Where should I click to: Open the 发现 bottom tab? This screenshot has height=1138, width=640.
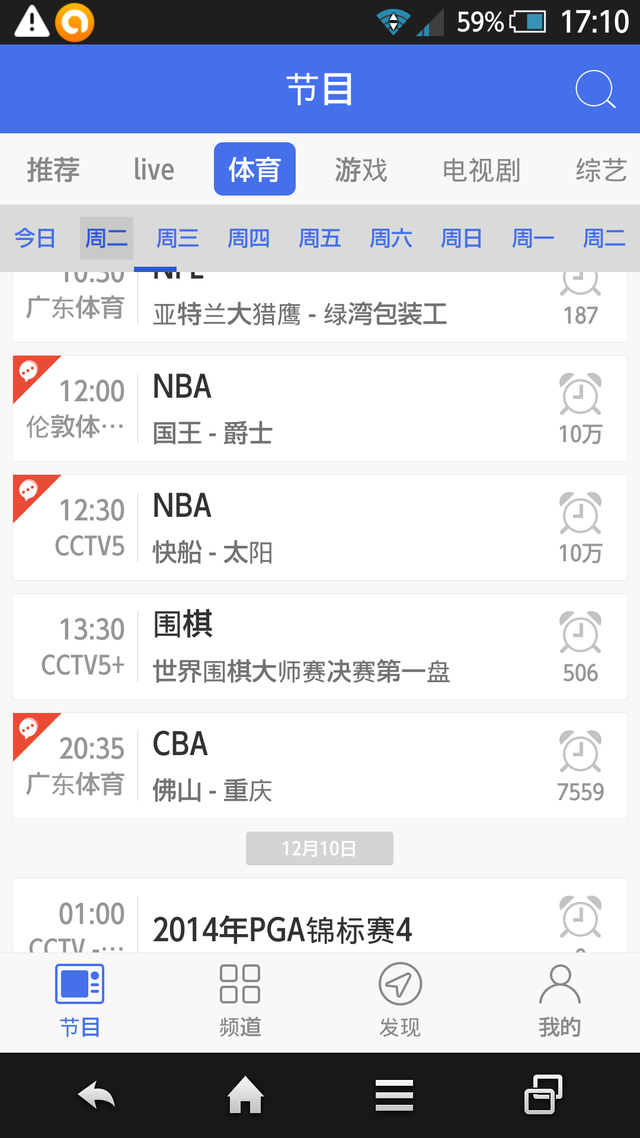tap(400, 998)
